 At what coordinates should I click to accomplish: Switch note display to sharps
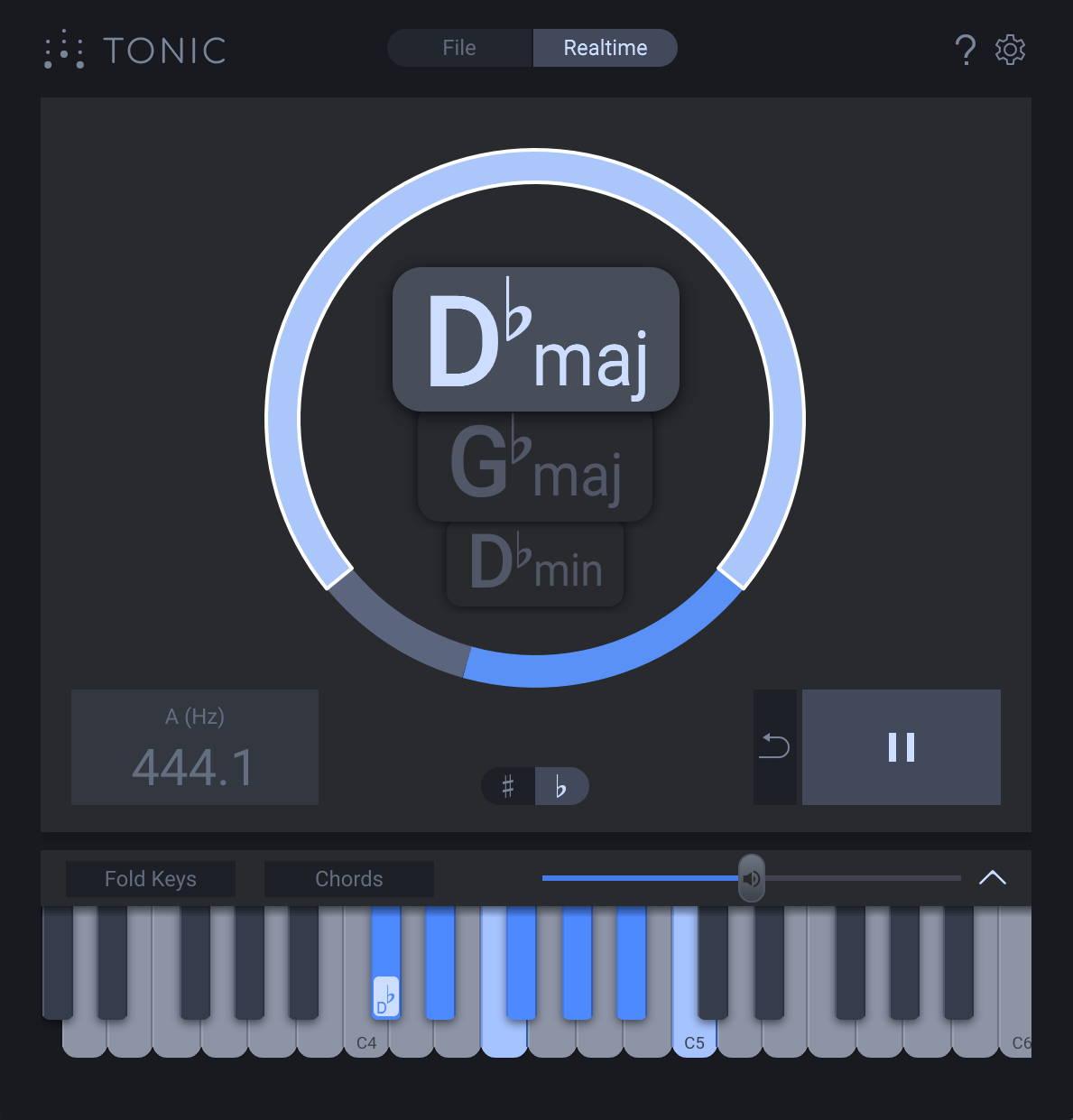pyautogui.click(x=508, y=786)
